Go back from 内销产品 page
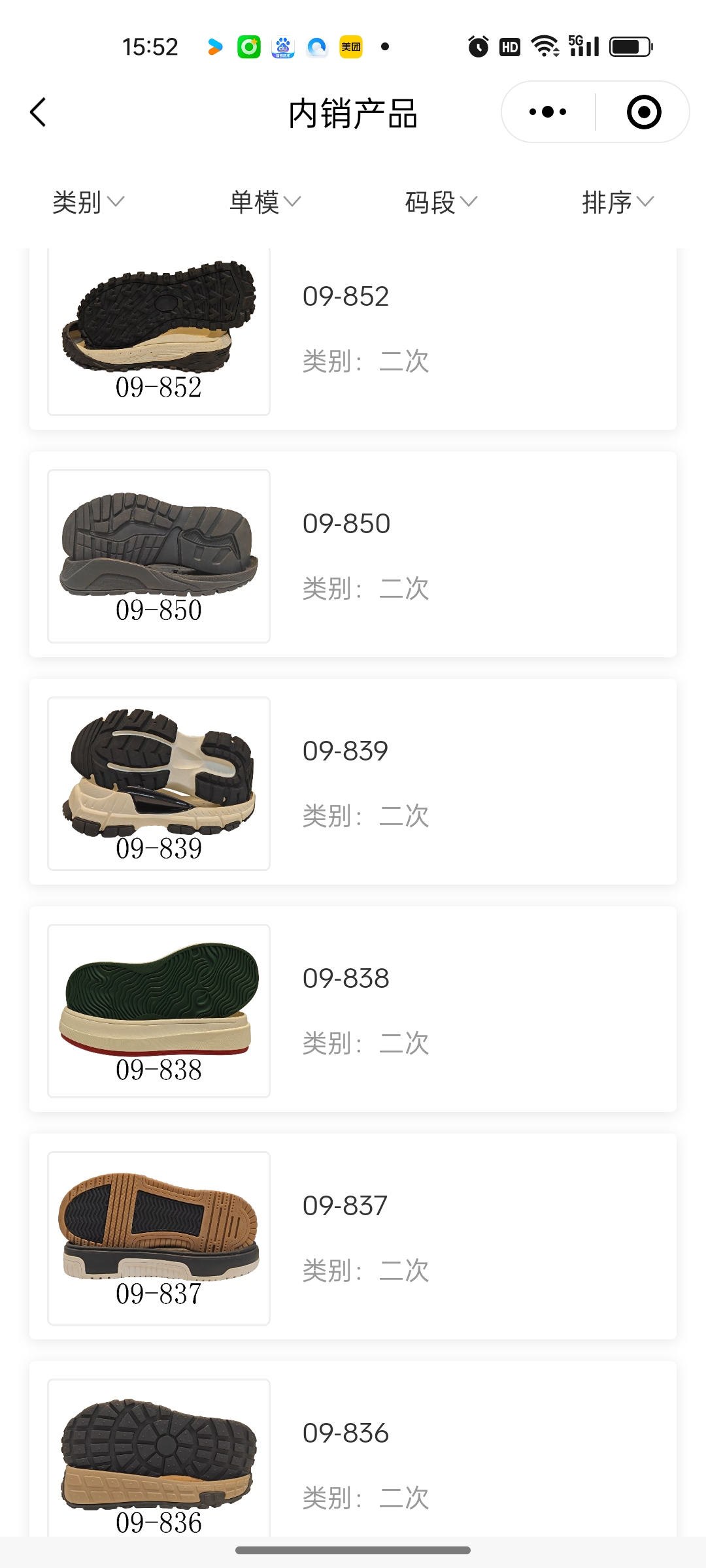 [x=39, y=112]
